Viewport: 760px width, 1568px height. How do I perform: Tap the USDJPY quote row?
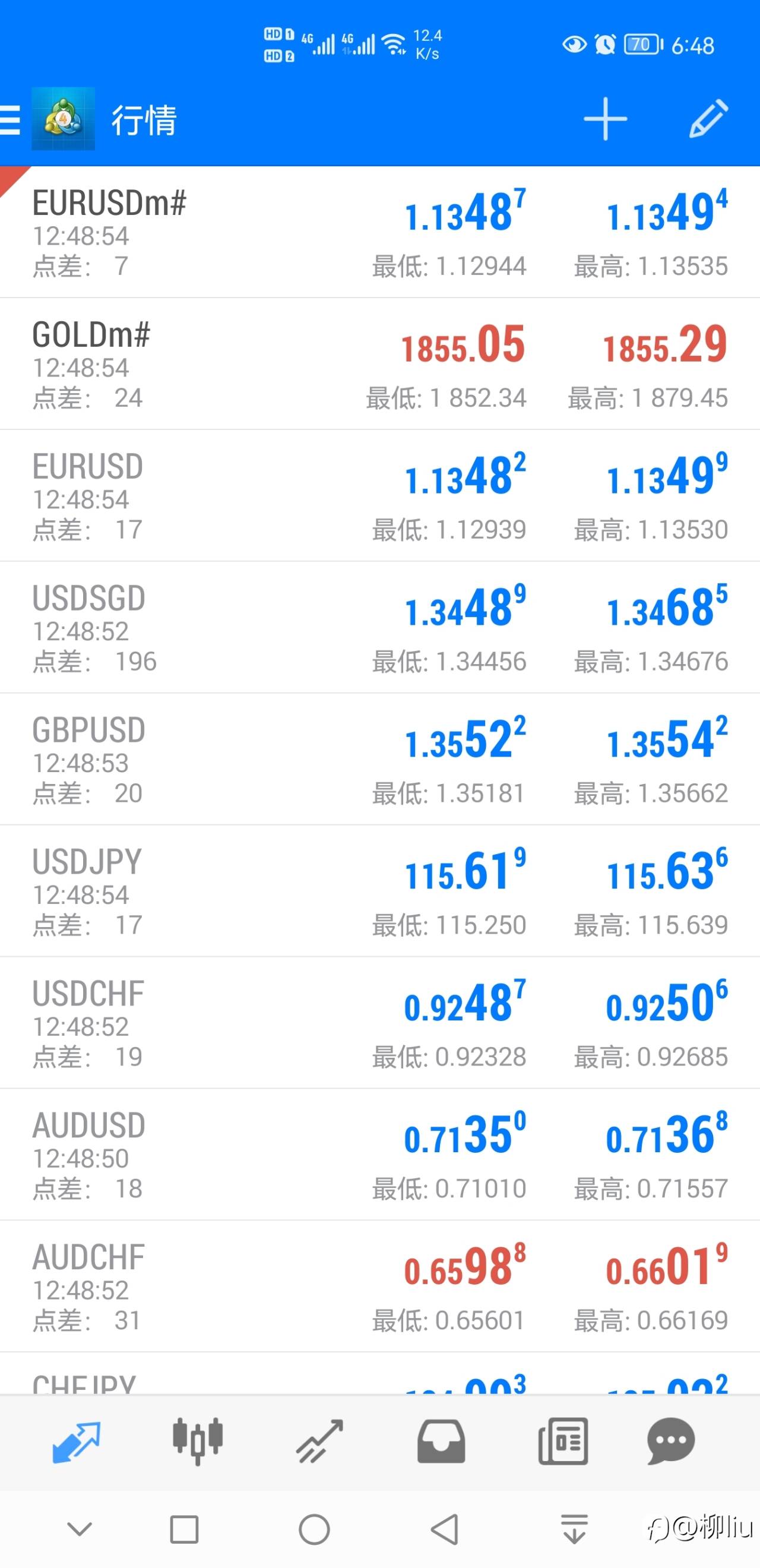coord(379,891)
